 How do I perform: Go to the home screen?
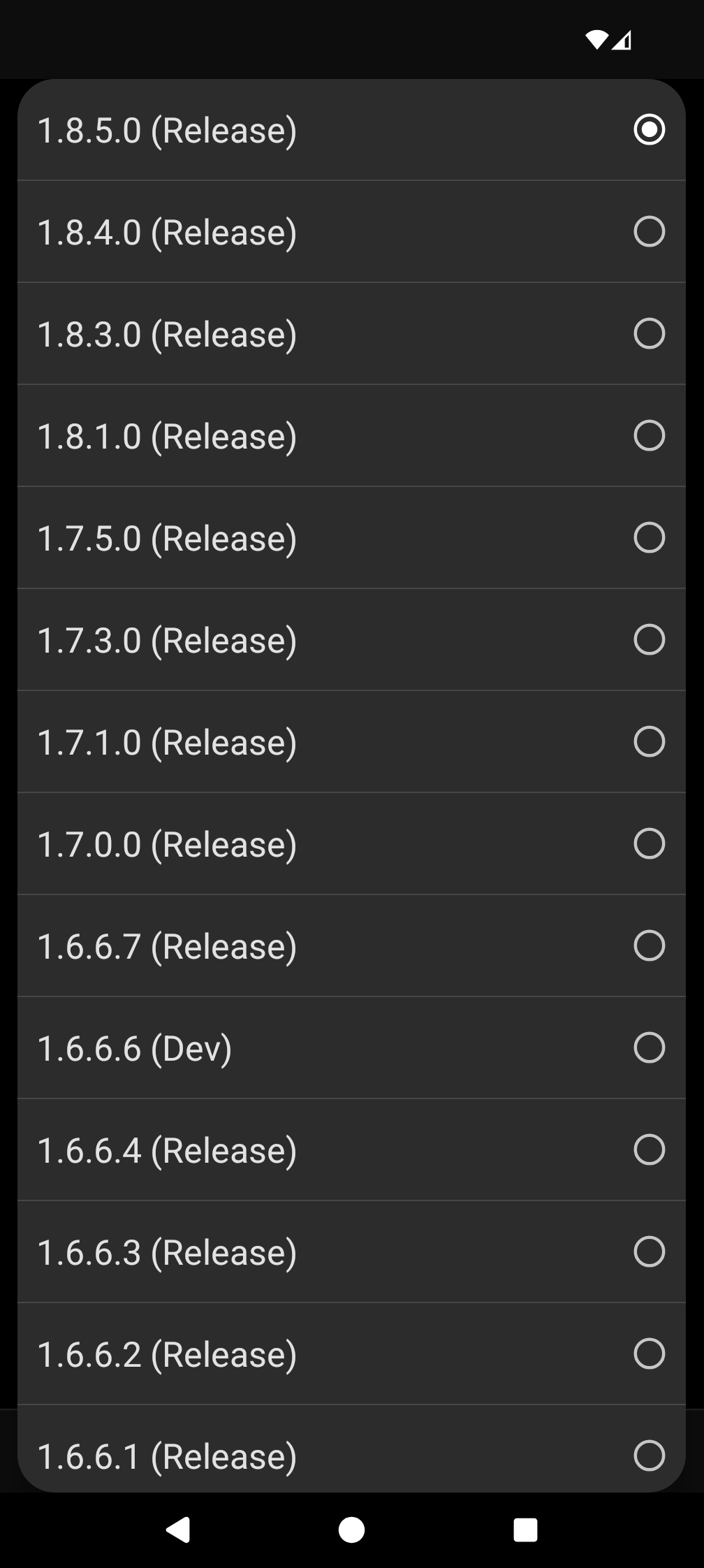point(351,1530)
